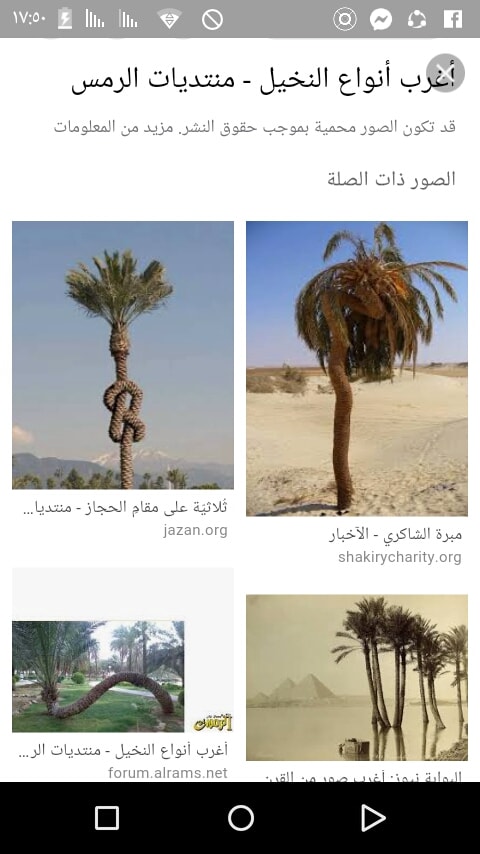Open the arched palm image from forum.alrams.net
The height and width of the screenshot is (854, 480).
98,676
